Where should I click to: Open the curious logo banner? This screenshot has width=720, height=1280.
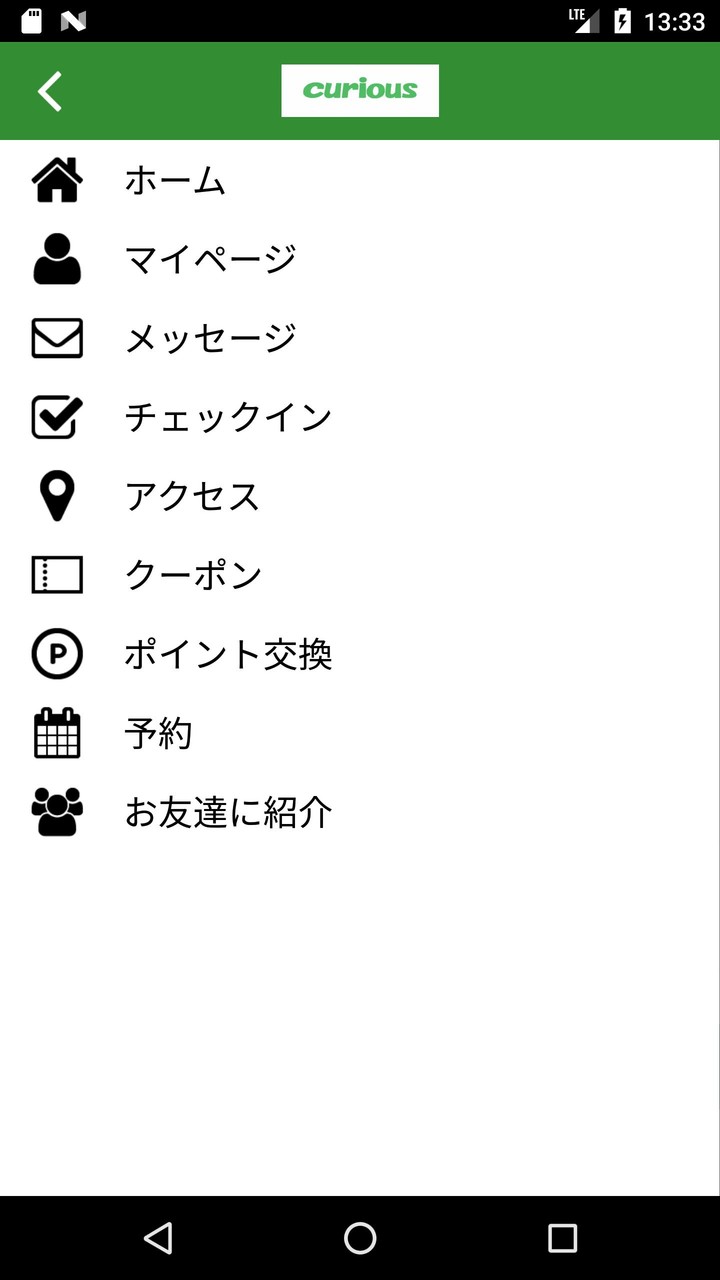(x=360, y=90)
